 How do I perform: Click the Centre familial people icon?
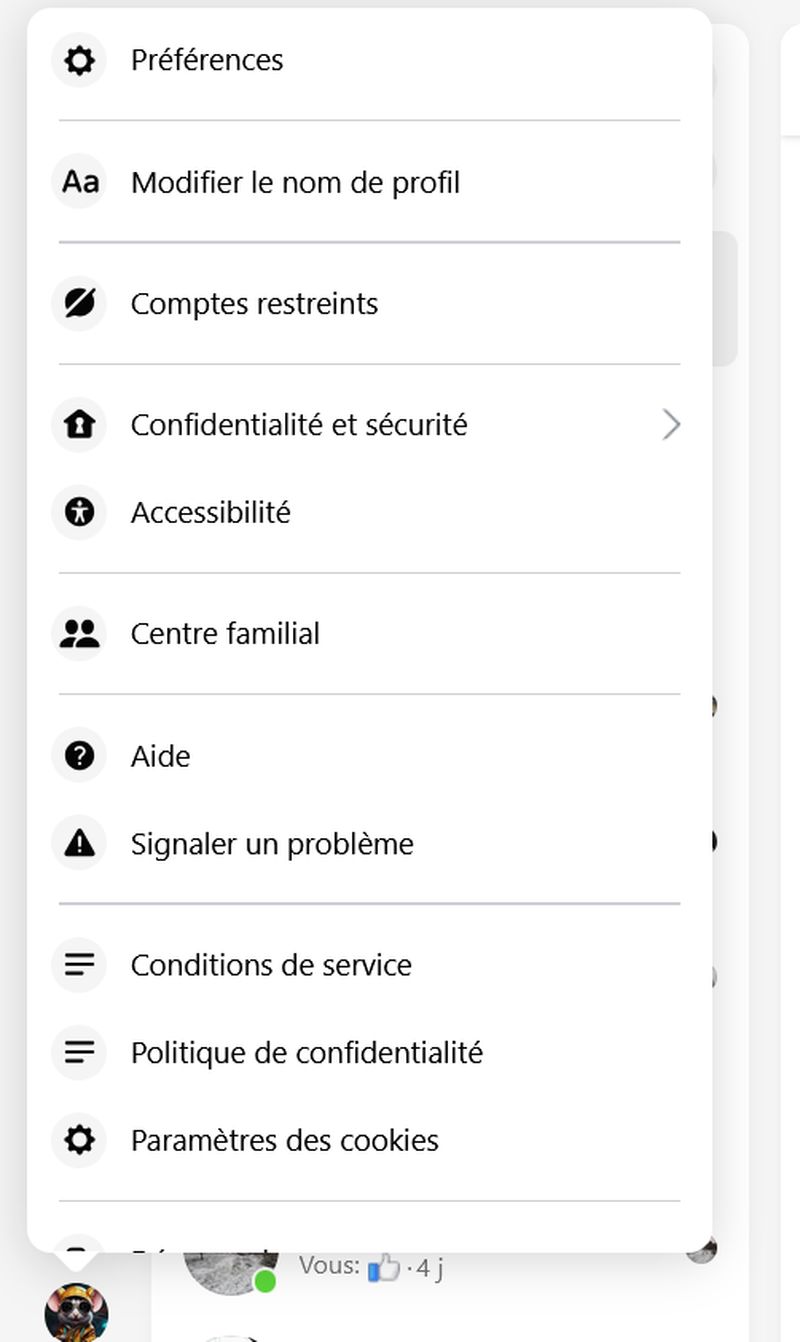pos(79,633)
